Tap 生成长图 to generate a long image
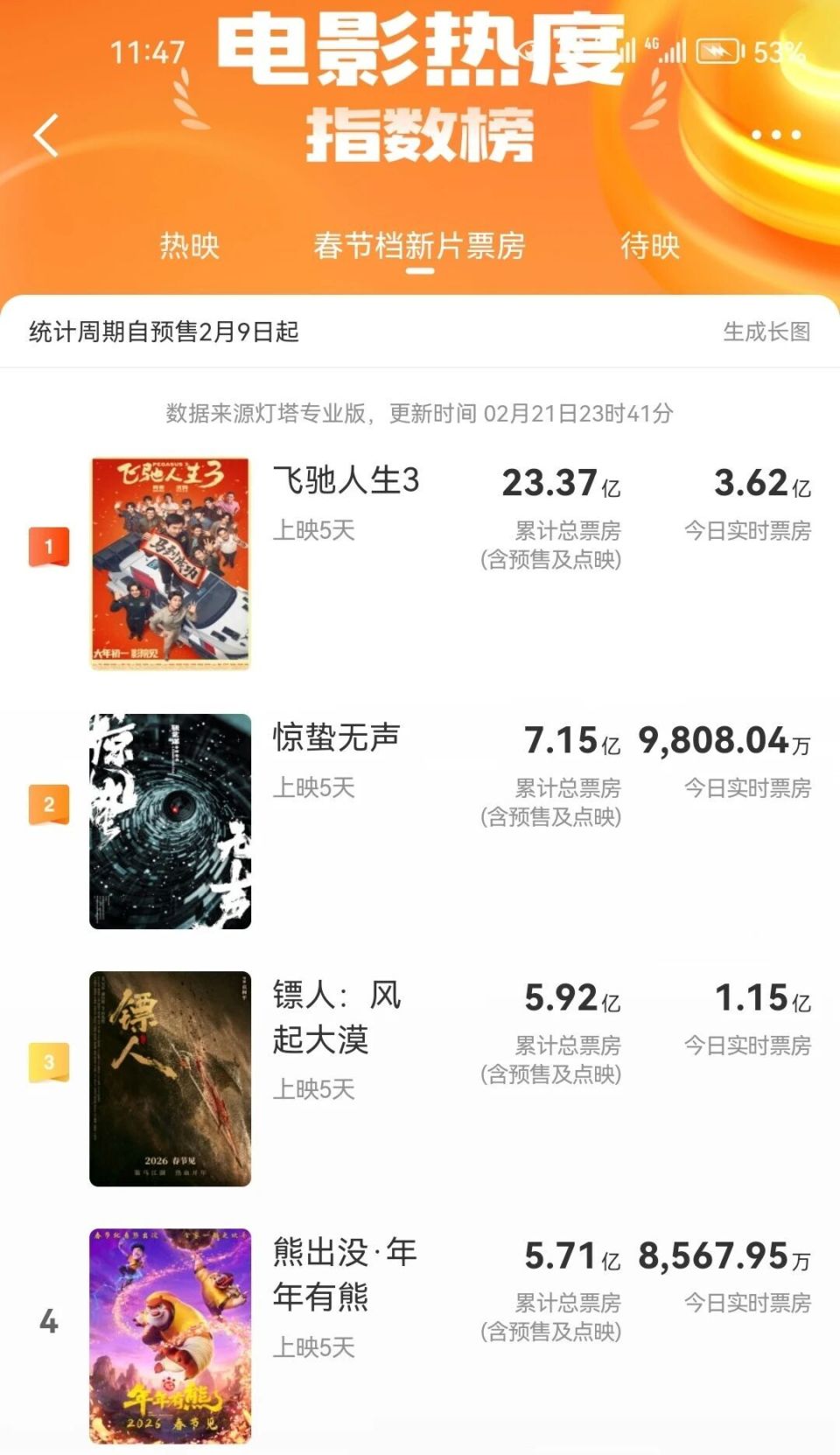The height and width of the screenshot is (1455, 840). (768, 332)
